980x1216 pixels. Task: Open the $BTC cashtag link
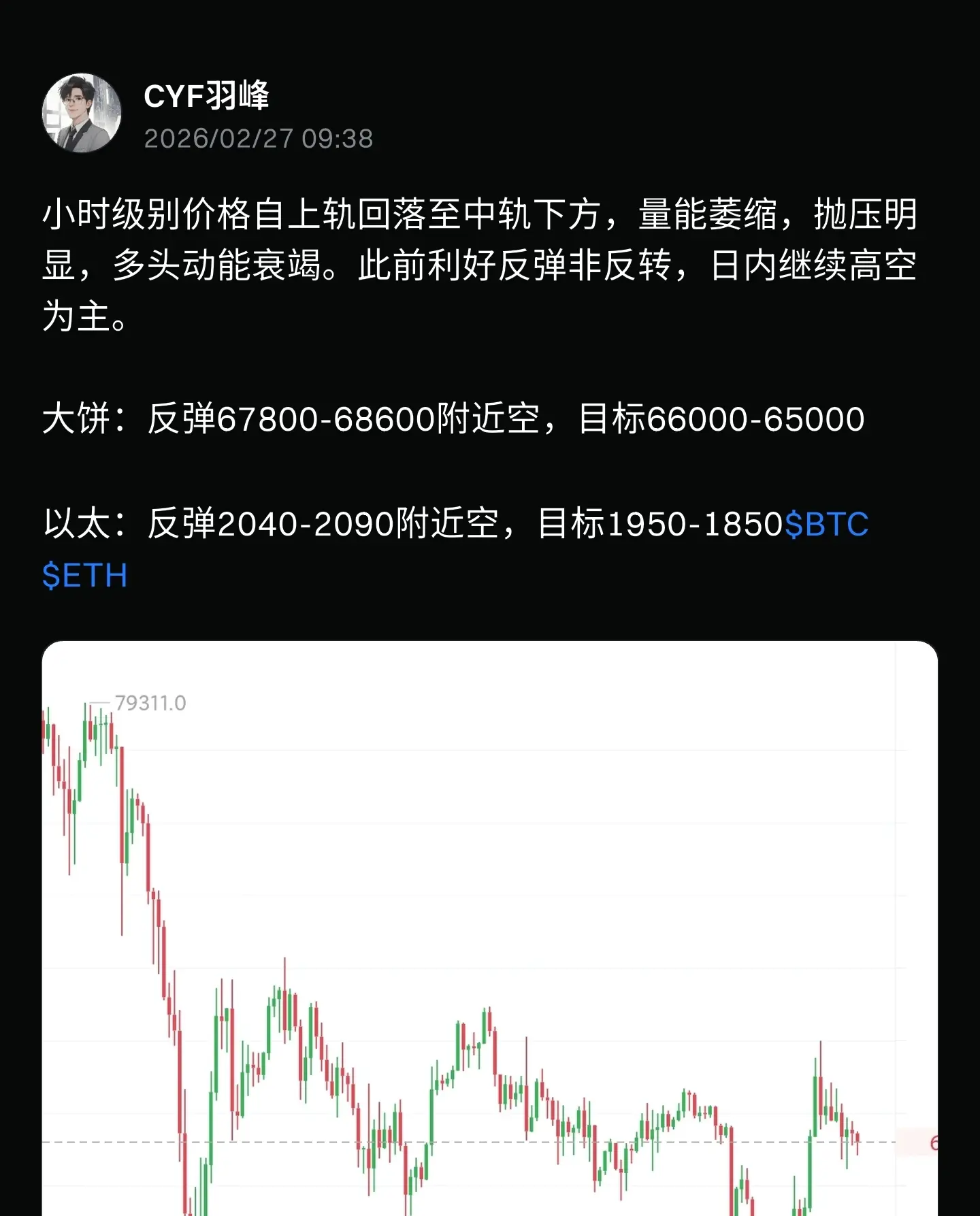[826, 525]
